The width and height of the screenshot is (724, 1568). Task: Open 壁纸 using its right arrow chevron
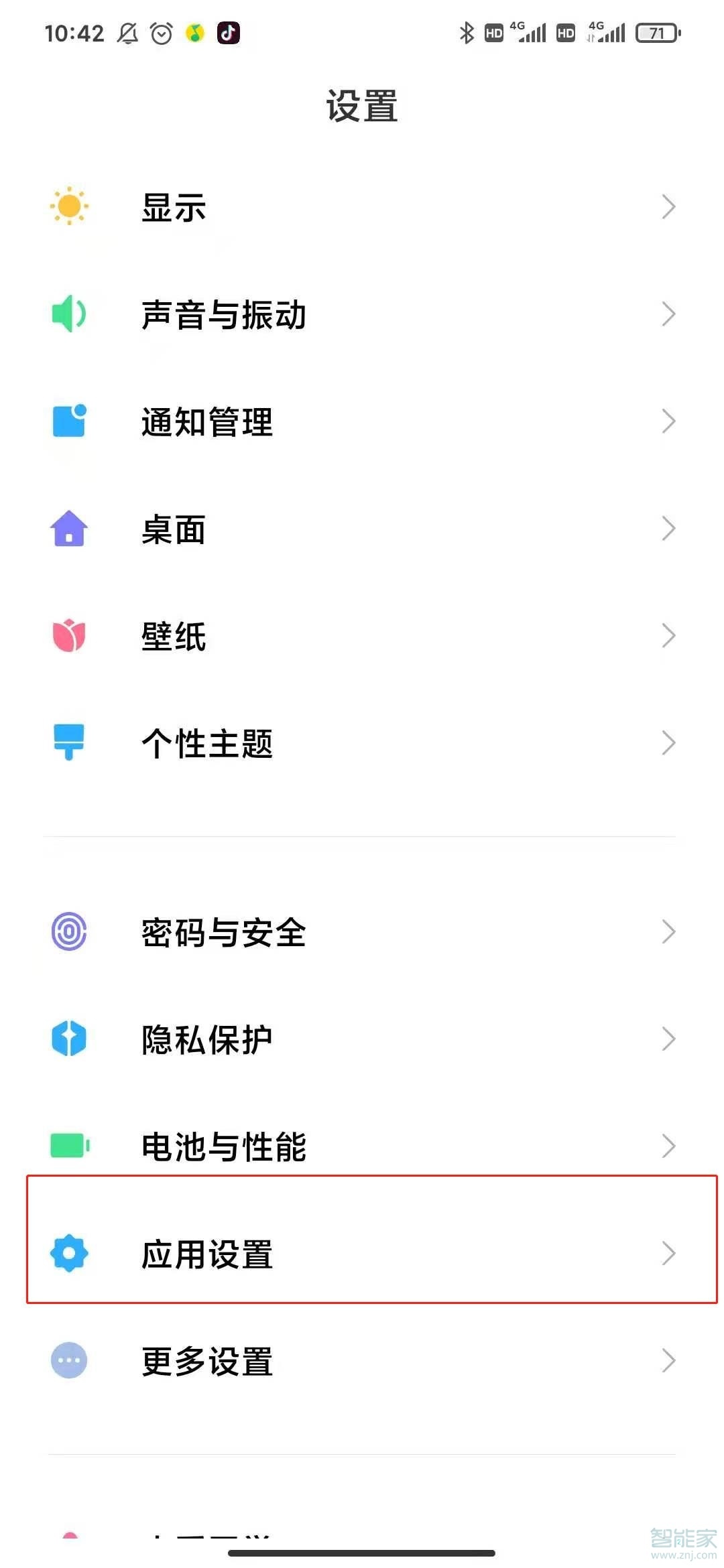[668, 635]
